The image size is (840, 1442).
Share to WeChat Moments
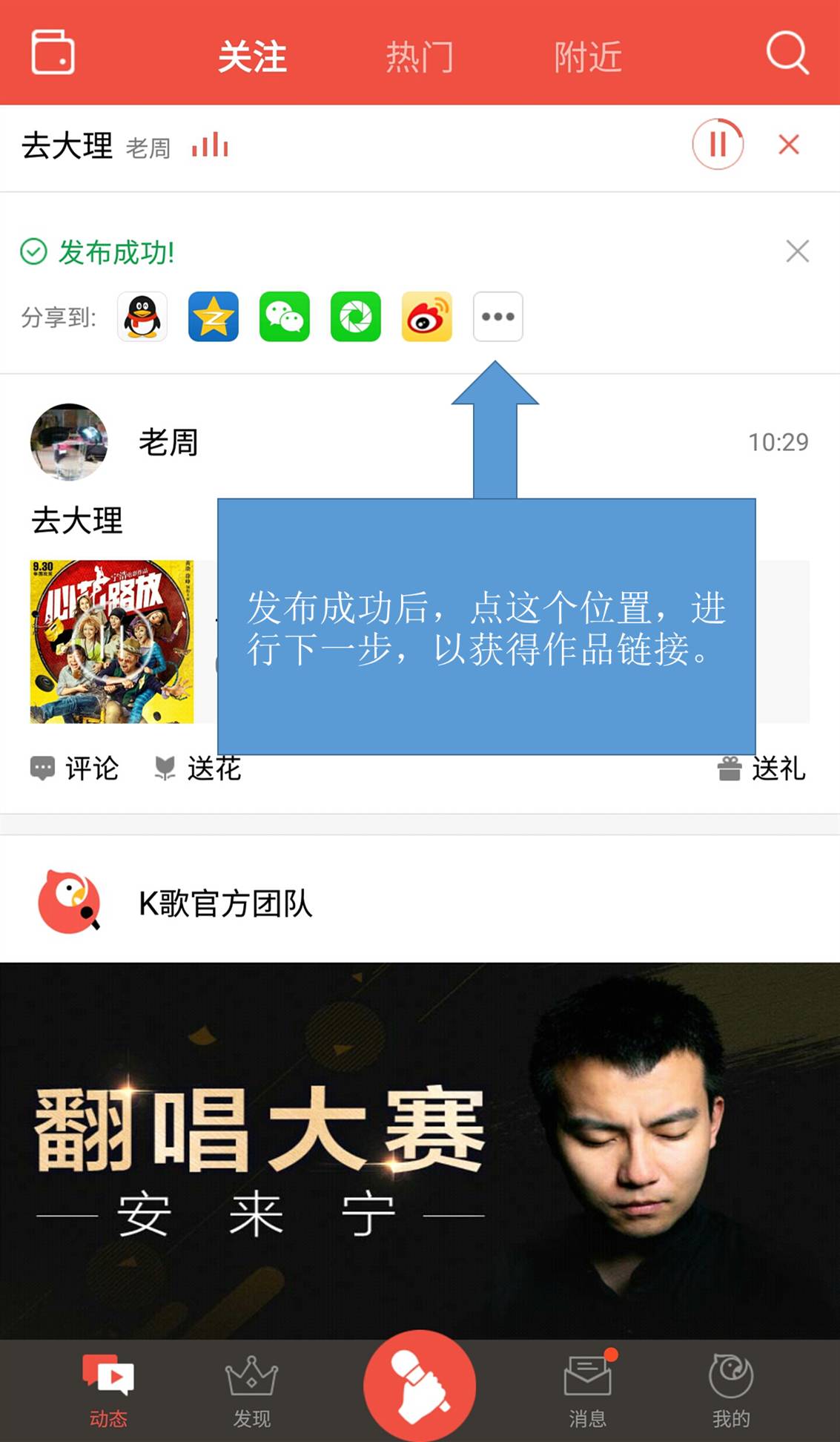(355, 317)
